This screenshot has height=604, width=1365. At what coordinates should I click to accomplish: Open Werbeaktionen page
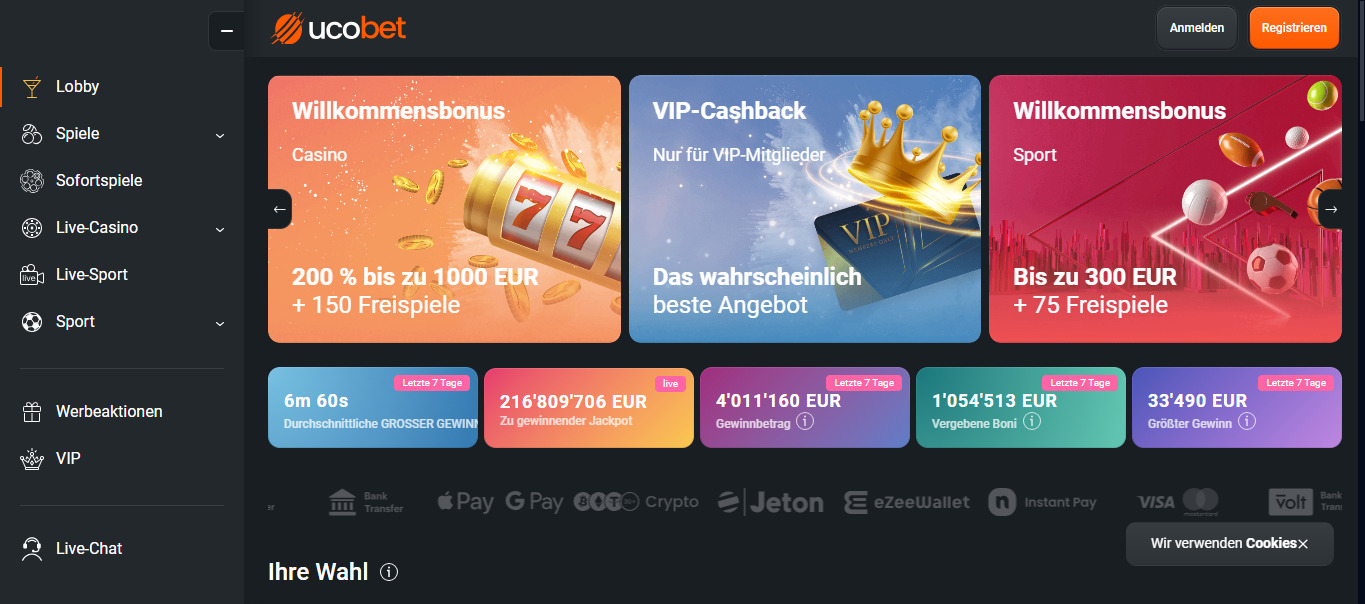tap(109, 412)
